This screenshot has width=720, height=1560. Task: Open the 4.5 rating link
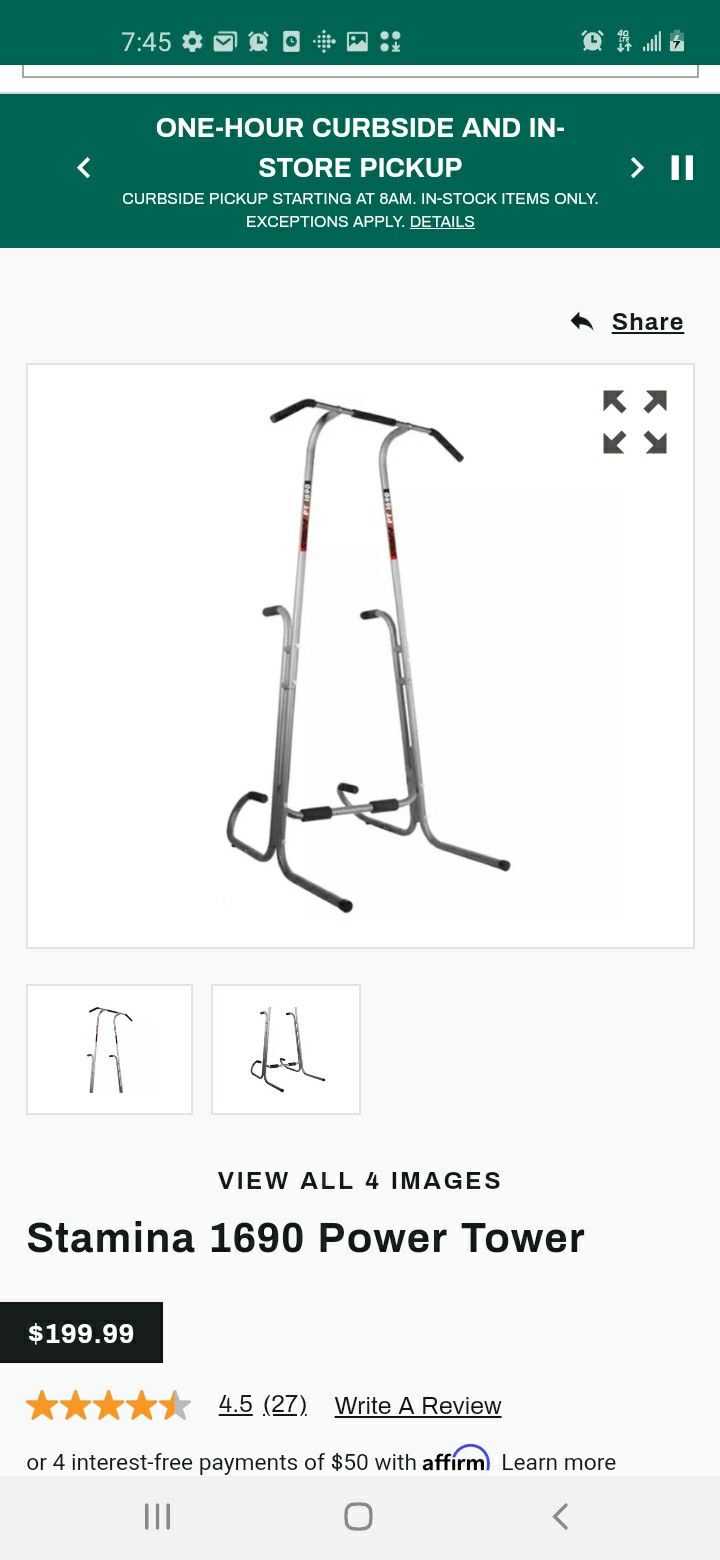point(236,1405)
